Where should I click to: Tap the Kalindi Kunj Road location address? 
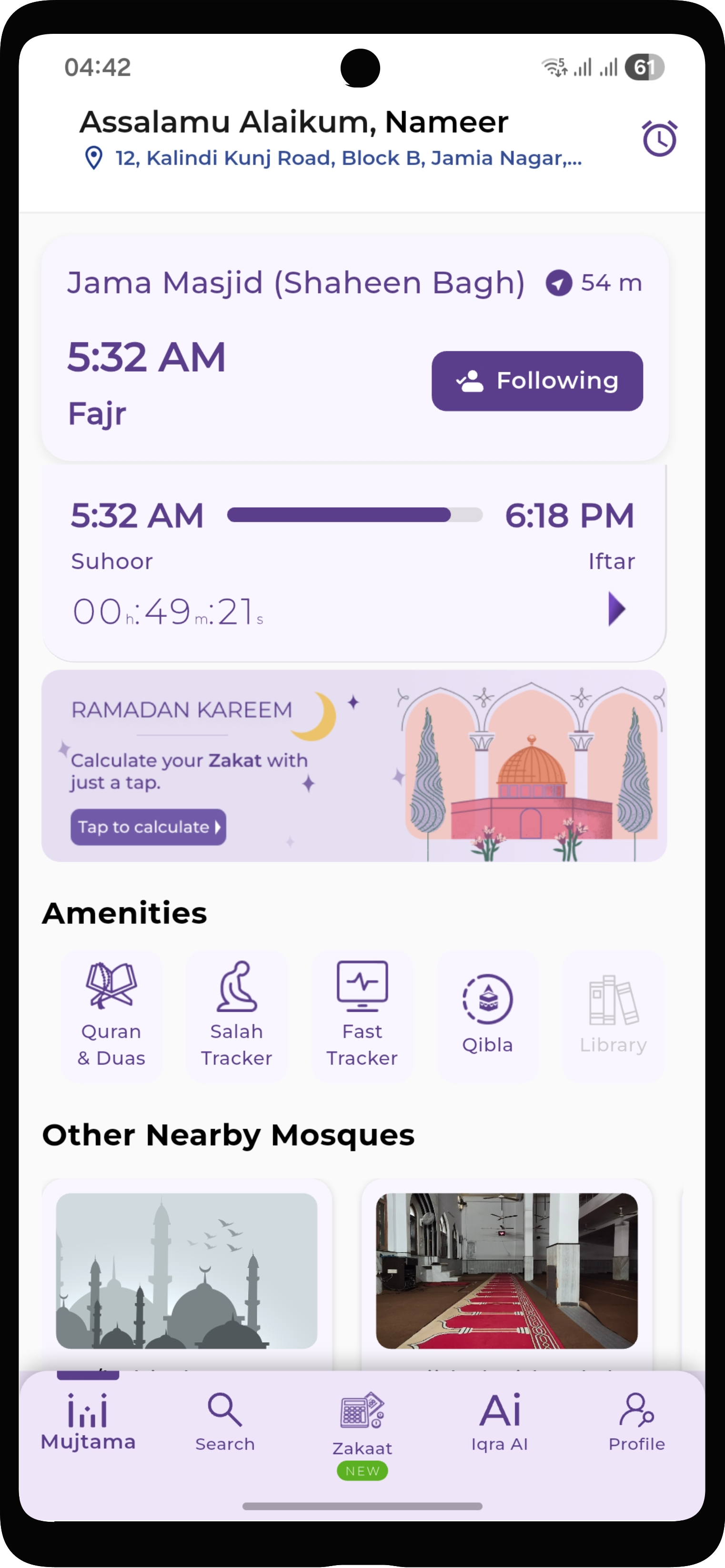pos(348,158)
